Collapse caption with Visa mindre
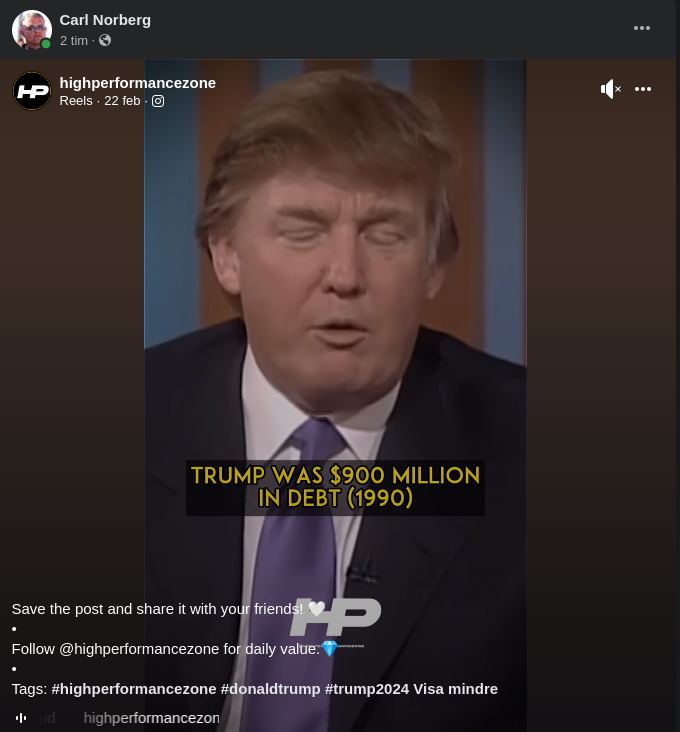This screenshot has width=680, height=732. 455,689
